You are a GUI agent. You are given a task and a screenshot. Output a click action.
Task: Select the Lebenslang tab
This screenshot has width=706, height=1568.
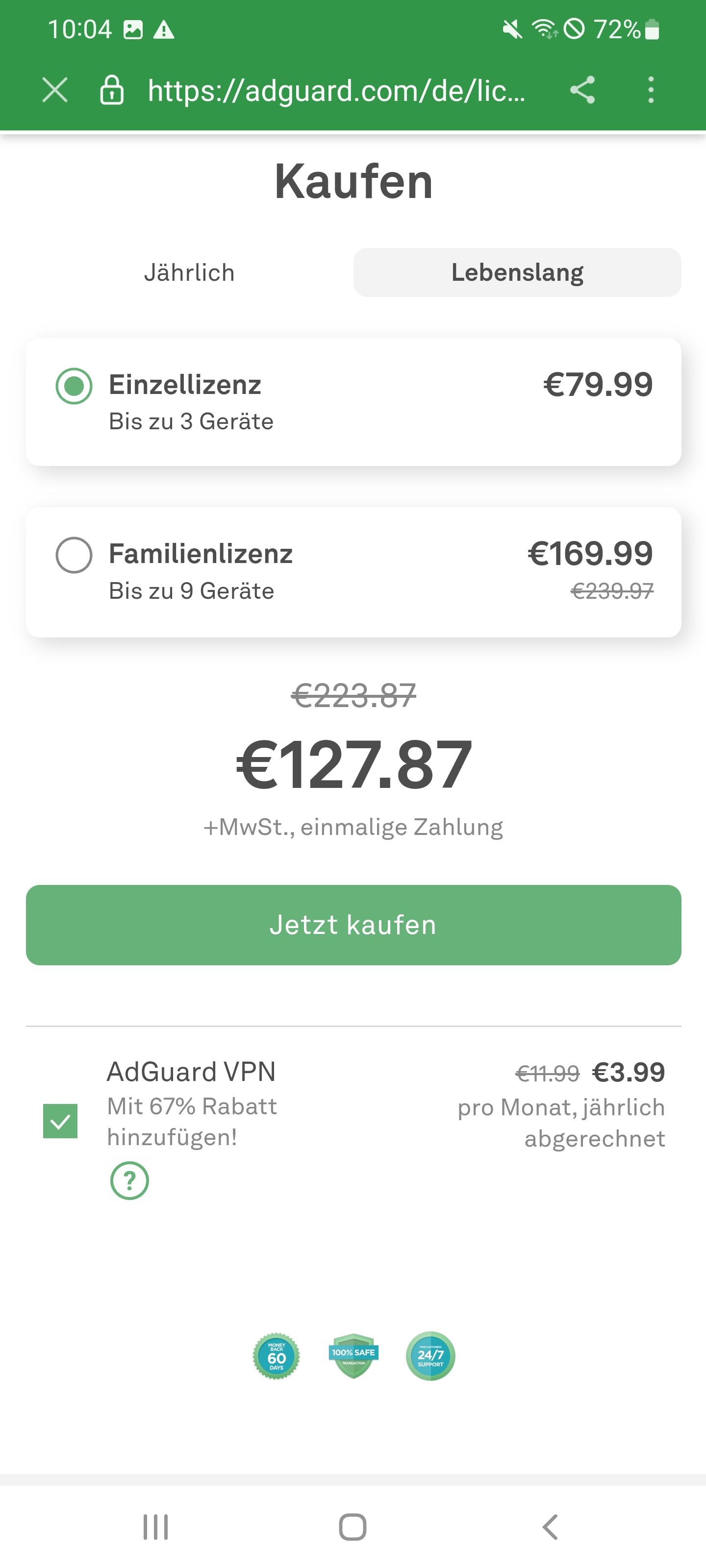pos(517,273)
